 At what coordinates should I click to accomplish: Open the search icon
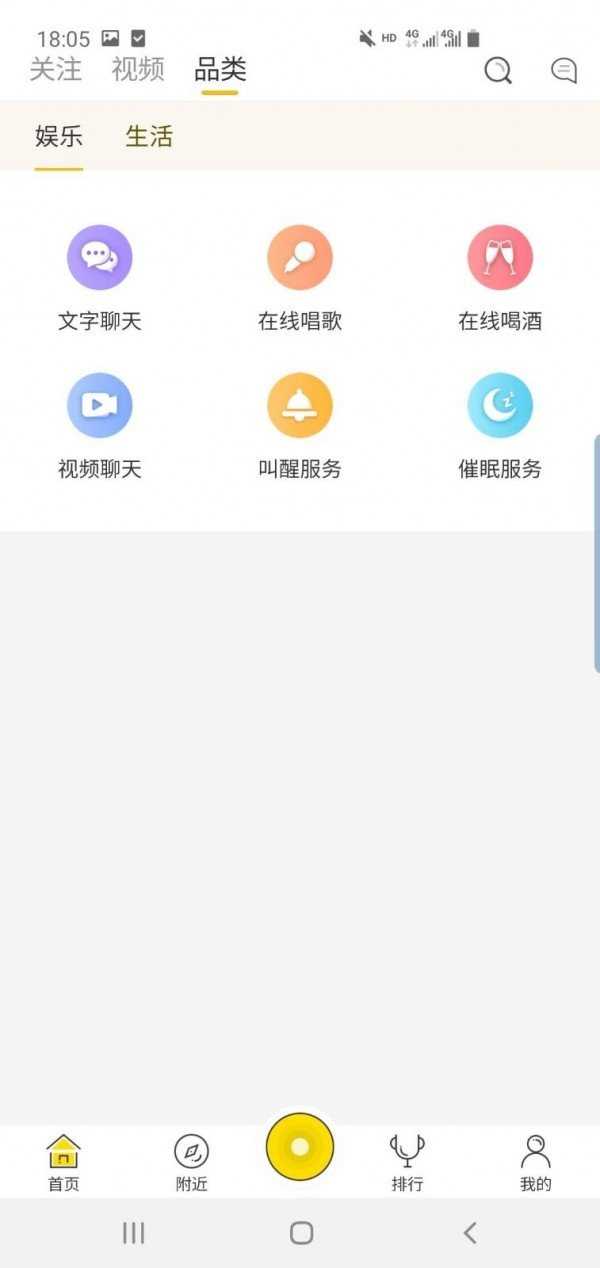click(x=498, y=71)
